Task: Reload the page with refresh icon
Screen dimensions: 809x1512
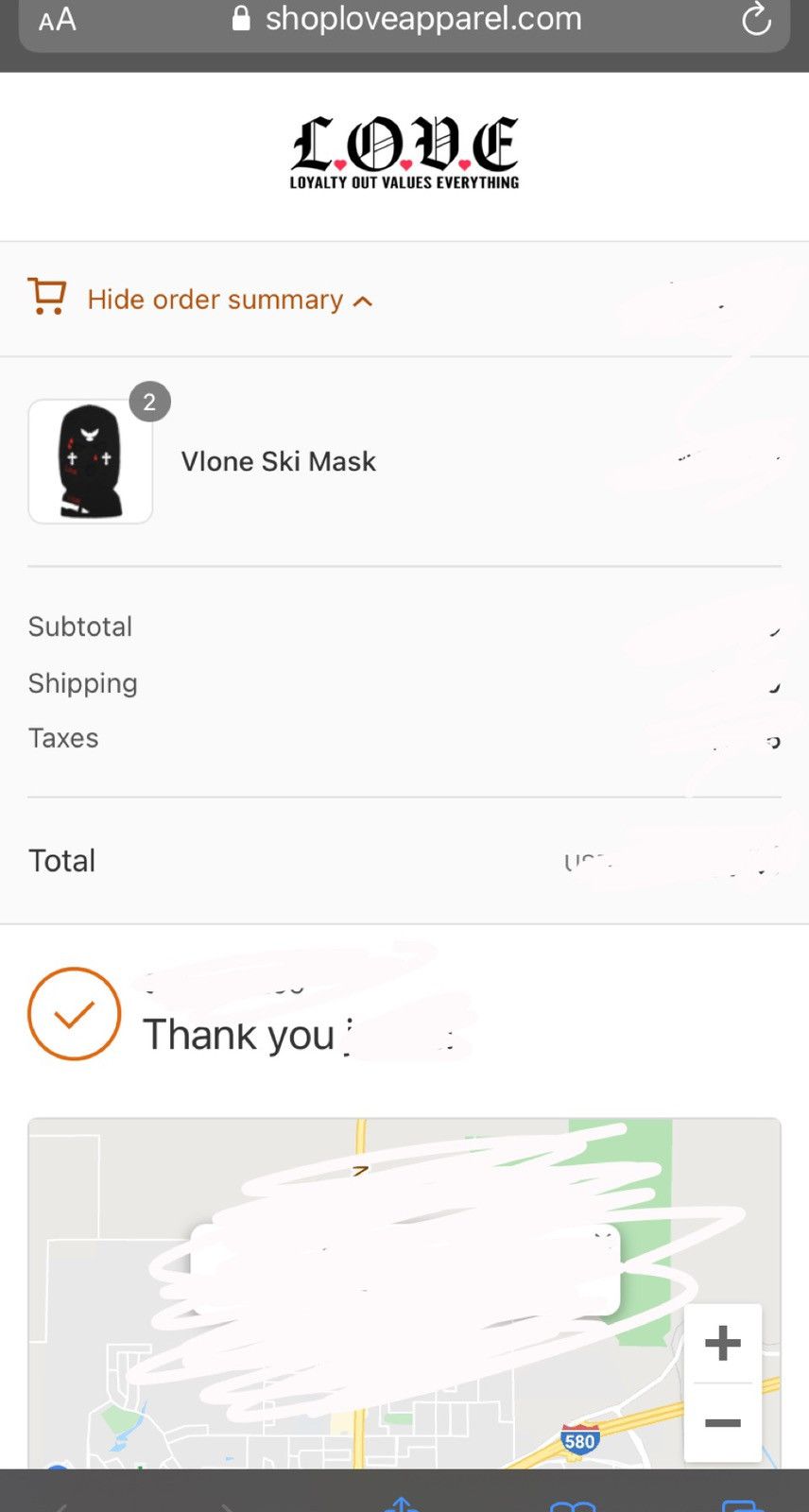Action: pyautogui.click(x=755, y=20)
